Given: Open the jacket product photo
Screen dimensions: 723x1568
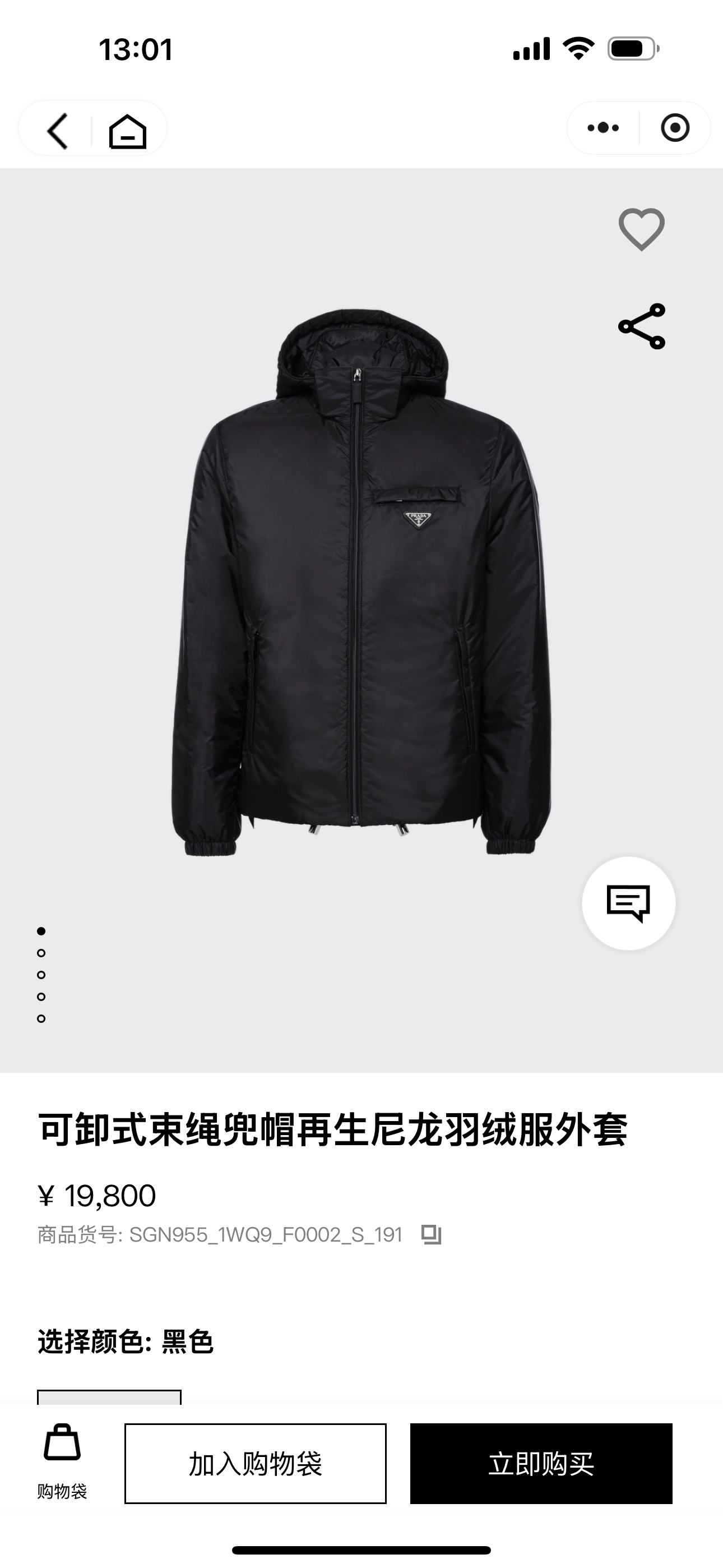Looking at the screenshot, I should [x=360, y=584].
